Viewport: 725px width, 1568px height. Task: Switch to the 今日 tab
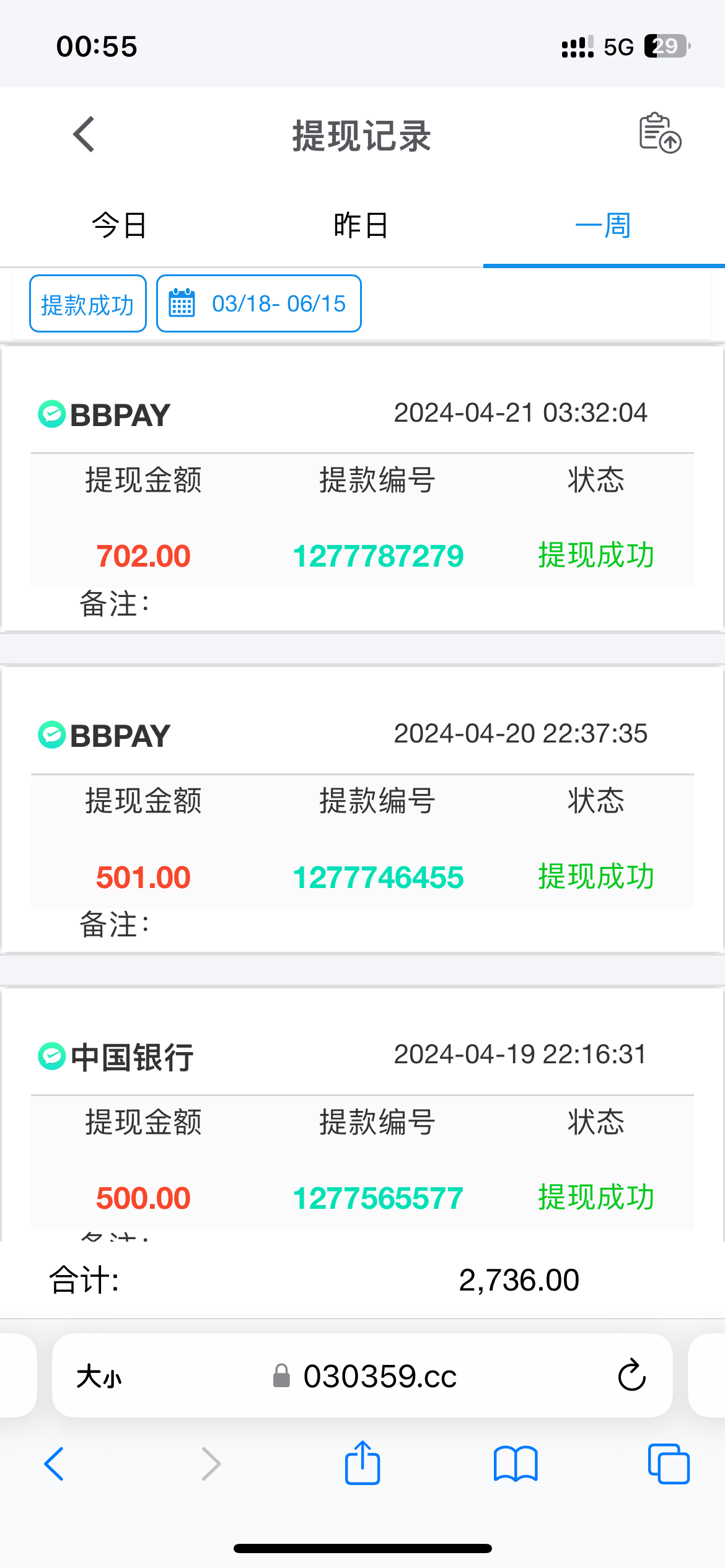click(x=120, y=225)
